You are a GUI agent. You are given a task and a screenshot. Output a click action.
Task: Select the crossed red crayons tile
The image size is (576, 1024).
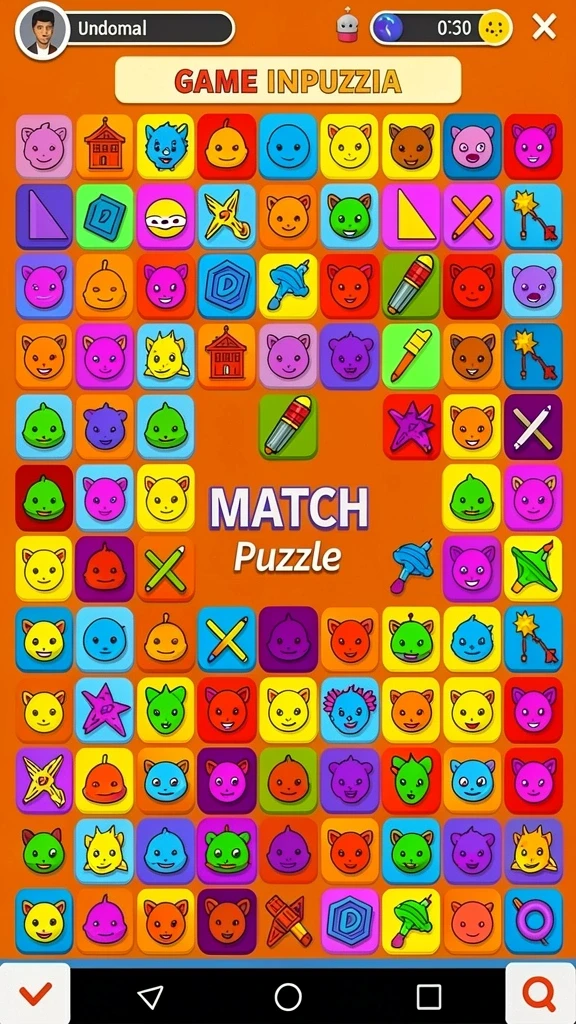click(288, 920)
